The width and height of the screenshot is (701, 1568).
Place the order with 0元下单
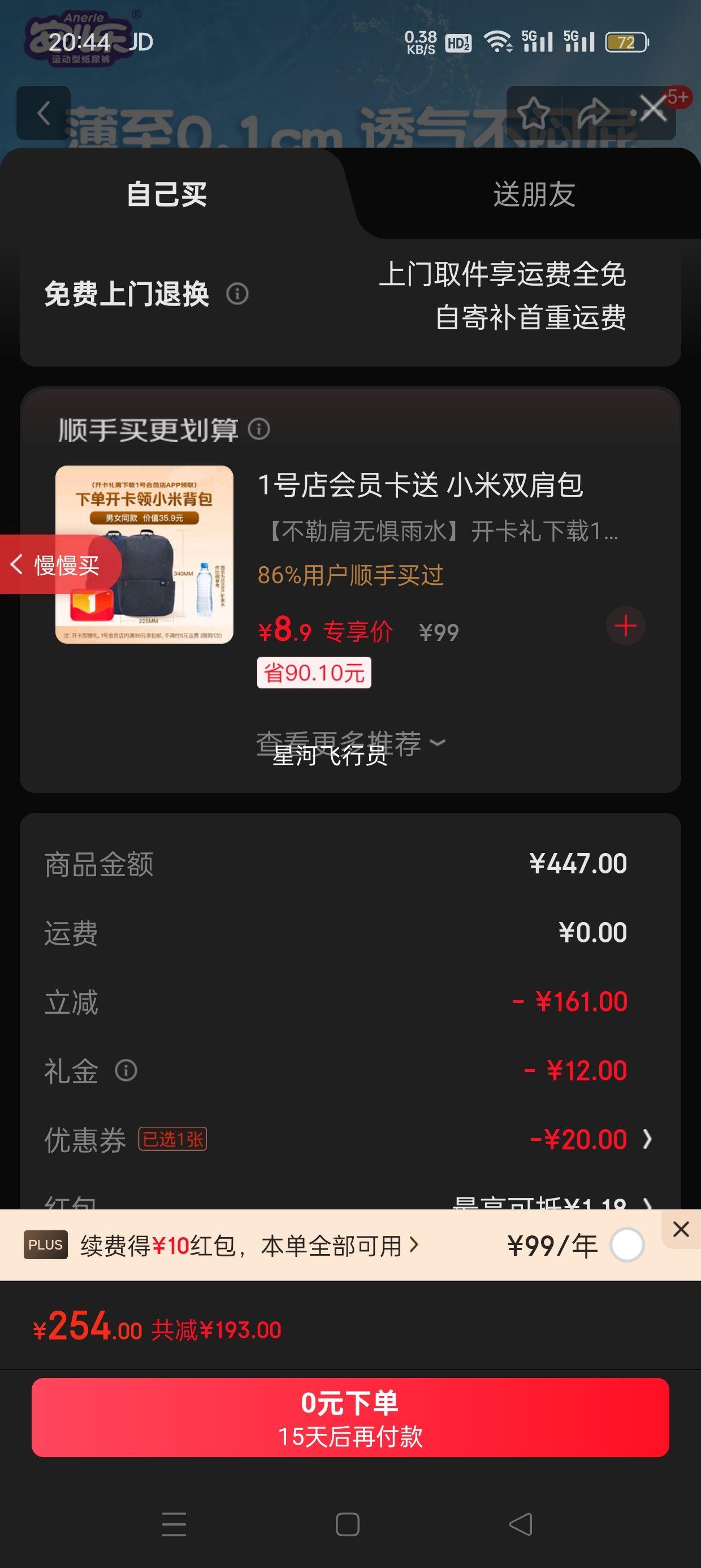(350, 1417)
